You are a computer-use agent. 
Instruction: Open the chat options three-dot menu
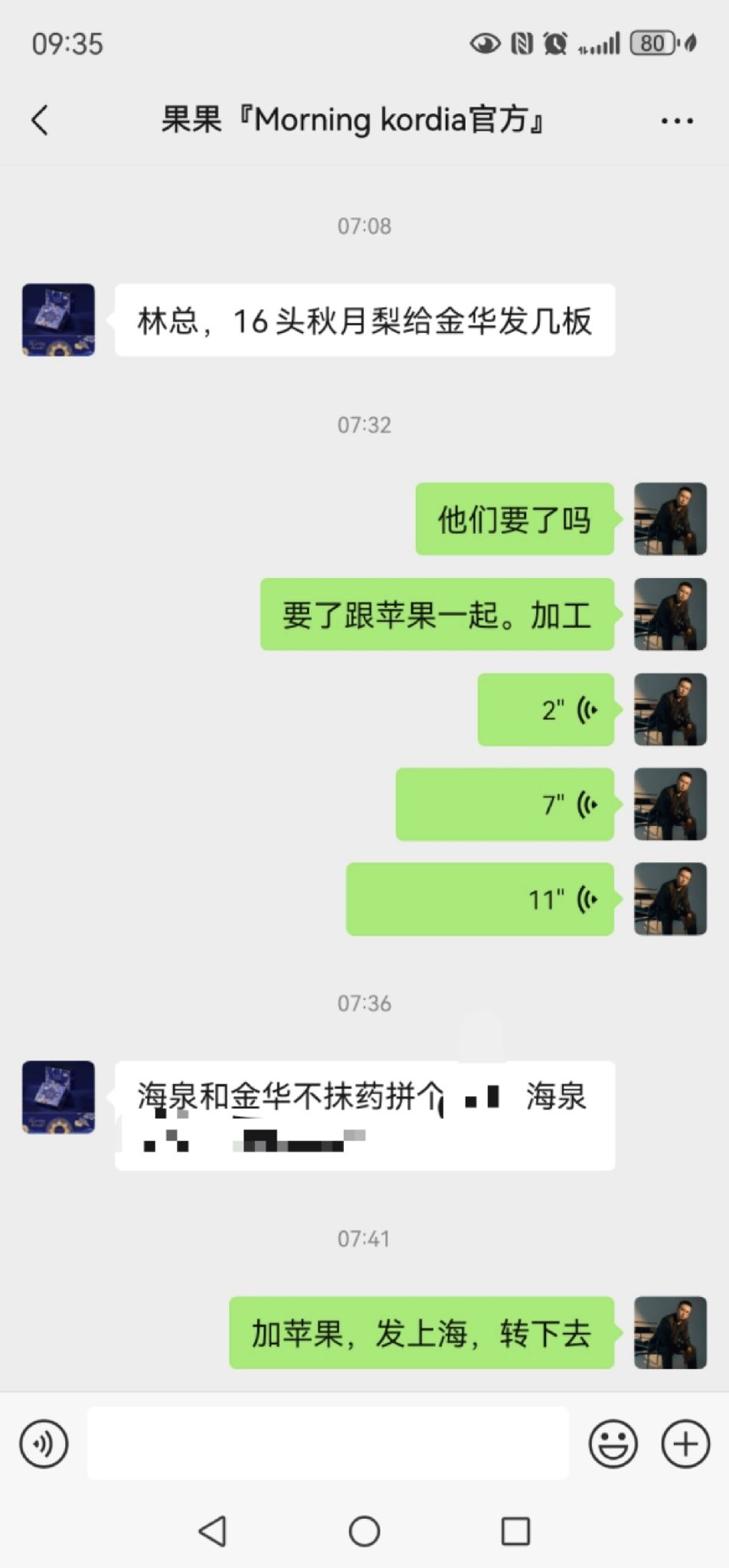pyautogui.click(x=677, y=121)
